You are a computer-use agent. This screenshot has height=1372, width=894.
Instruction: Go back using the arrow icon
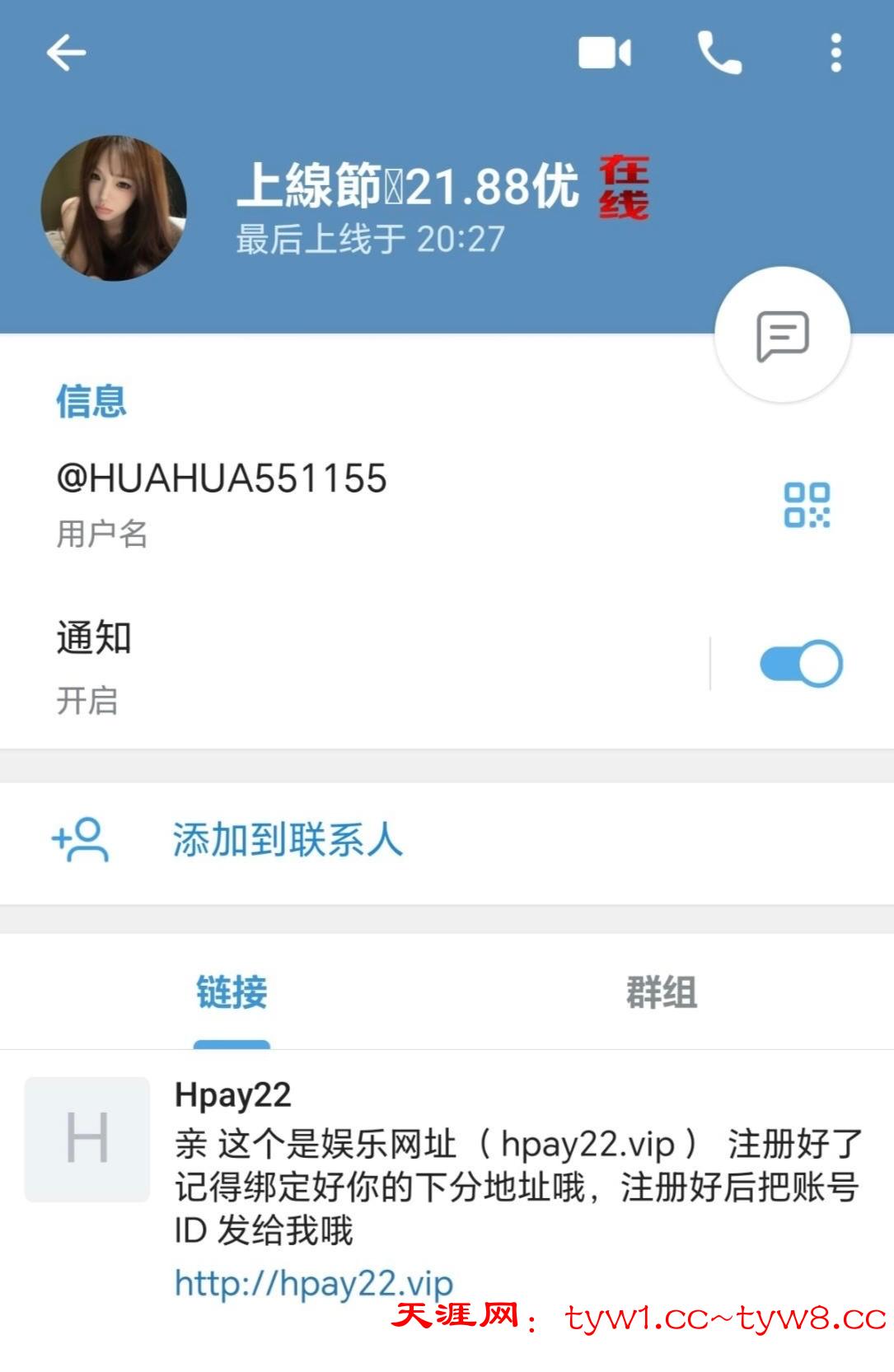pyautogui.click(x=66, y=54)
